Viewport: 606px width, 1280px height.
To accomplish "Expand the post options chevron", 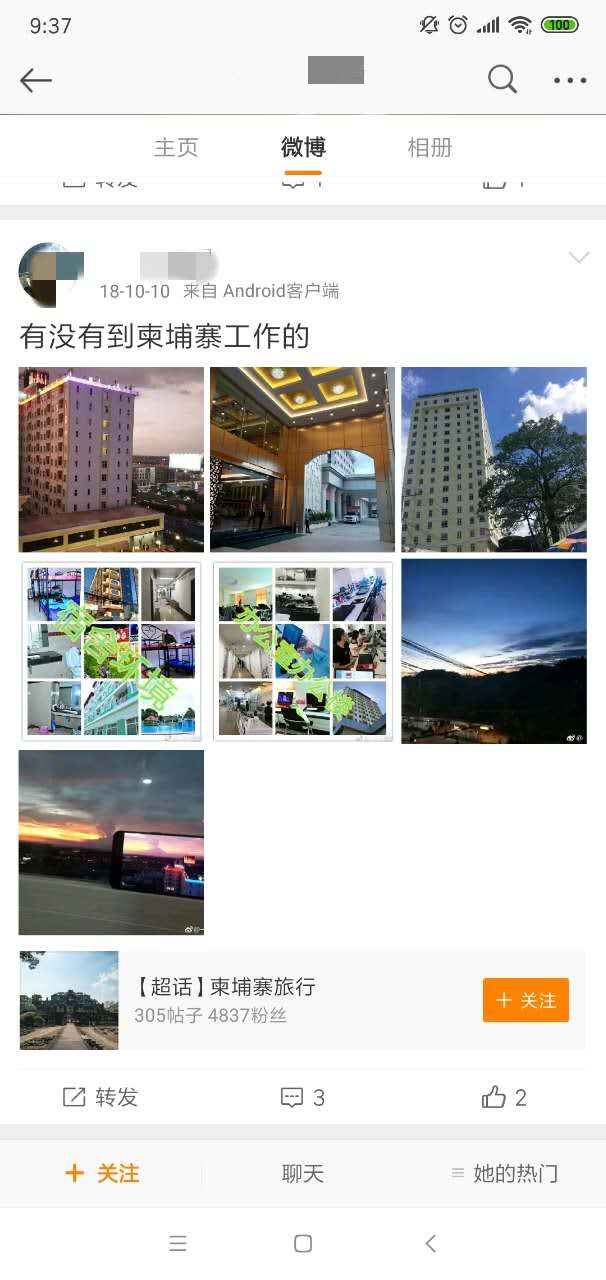I will tap(579, 258).
